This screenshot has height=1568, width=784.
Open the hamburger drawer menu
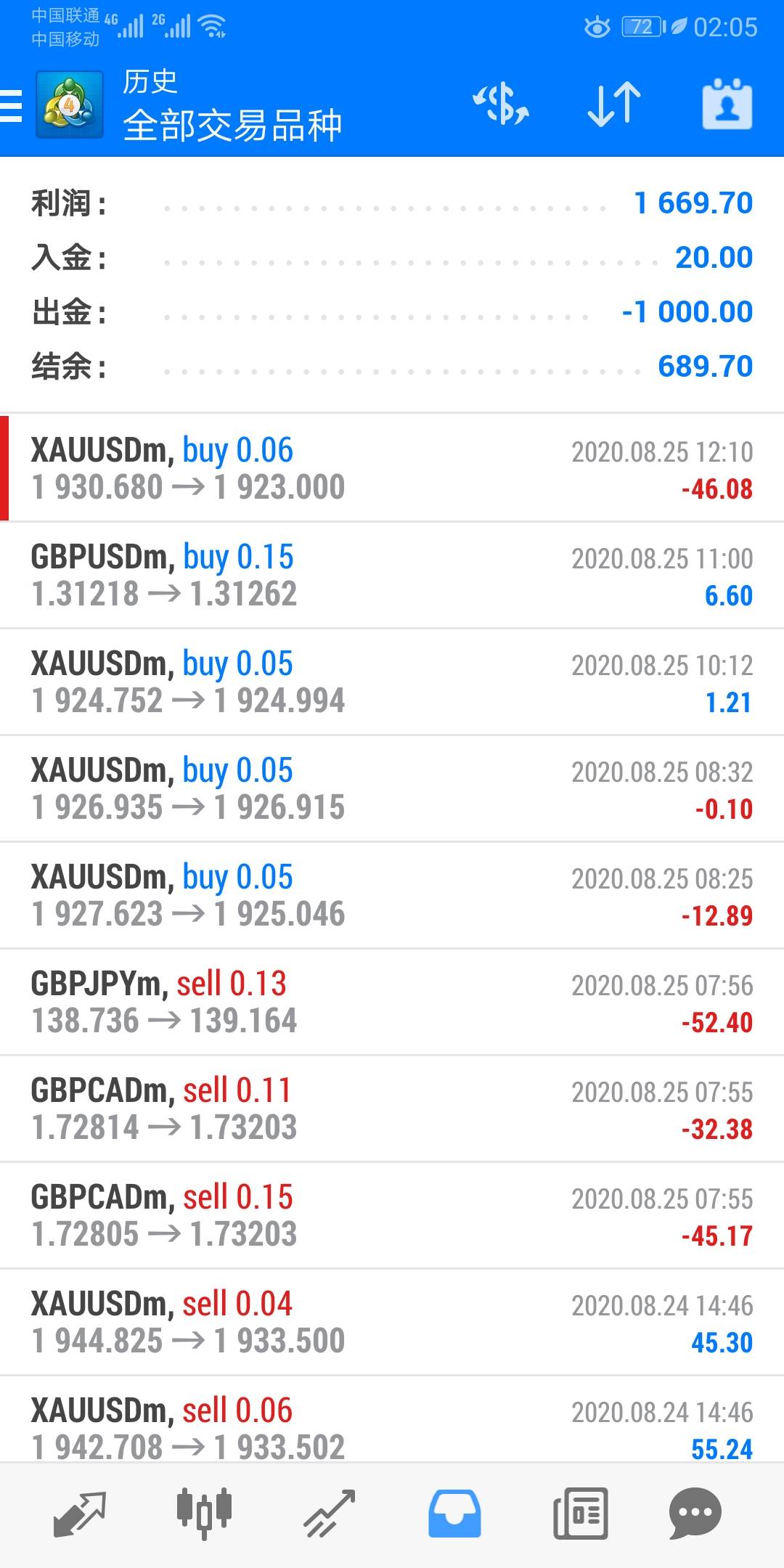click(12, 106)
